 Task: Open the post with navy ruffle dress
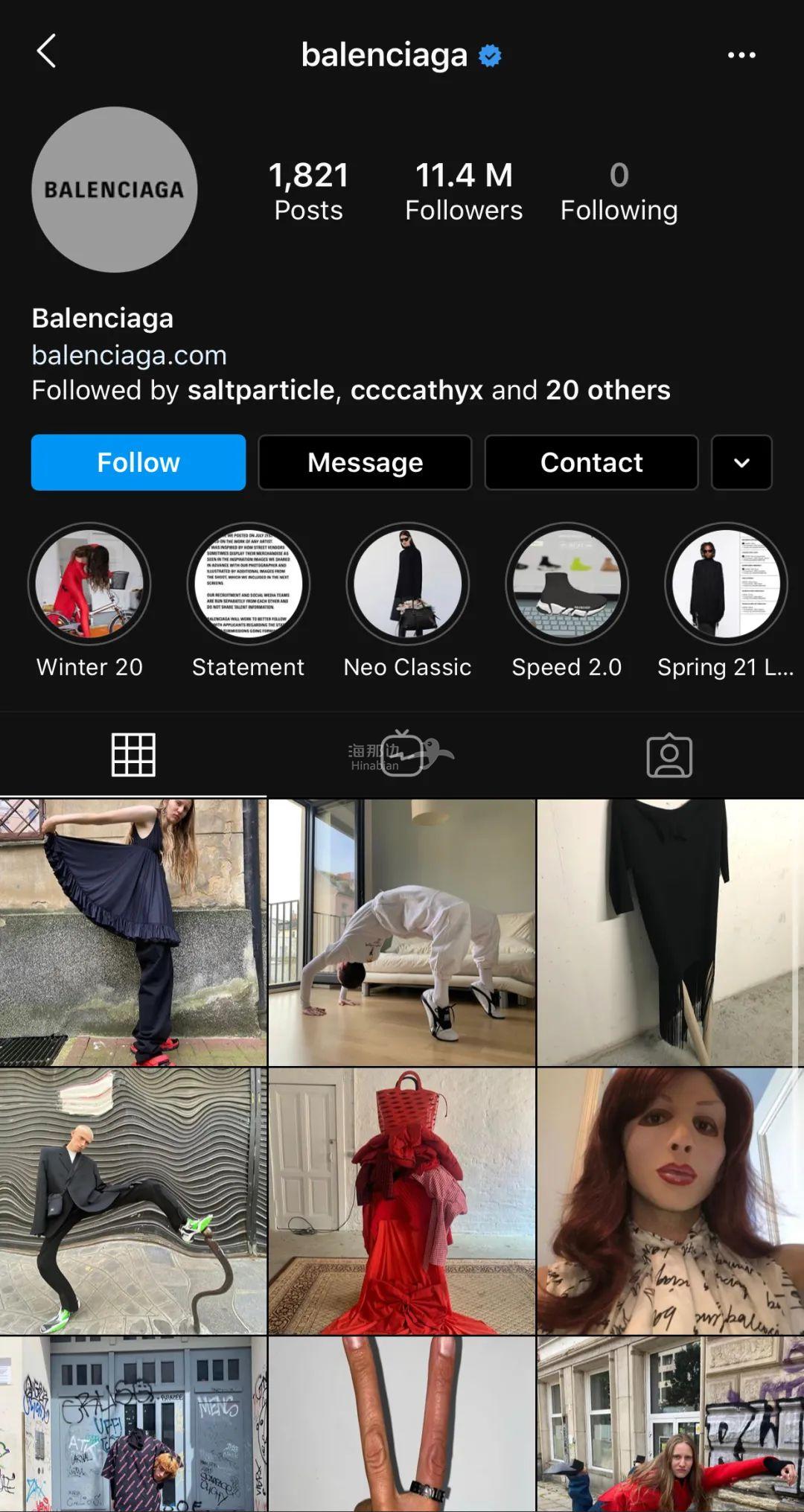133,932
